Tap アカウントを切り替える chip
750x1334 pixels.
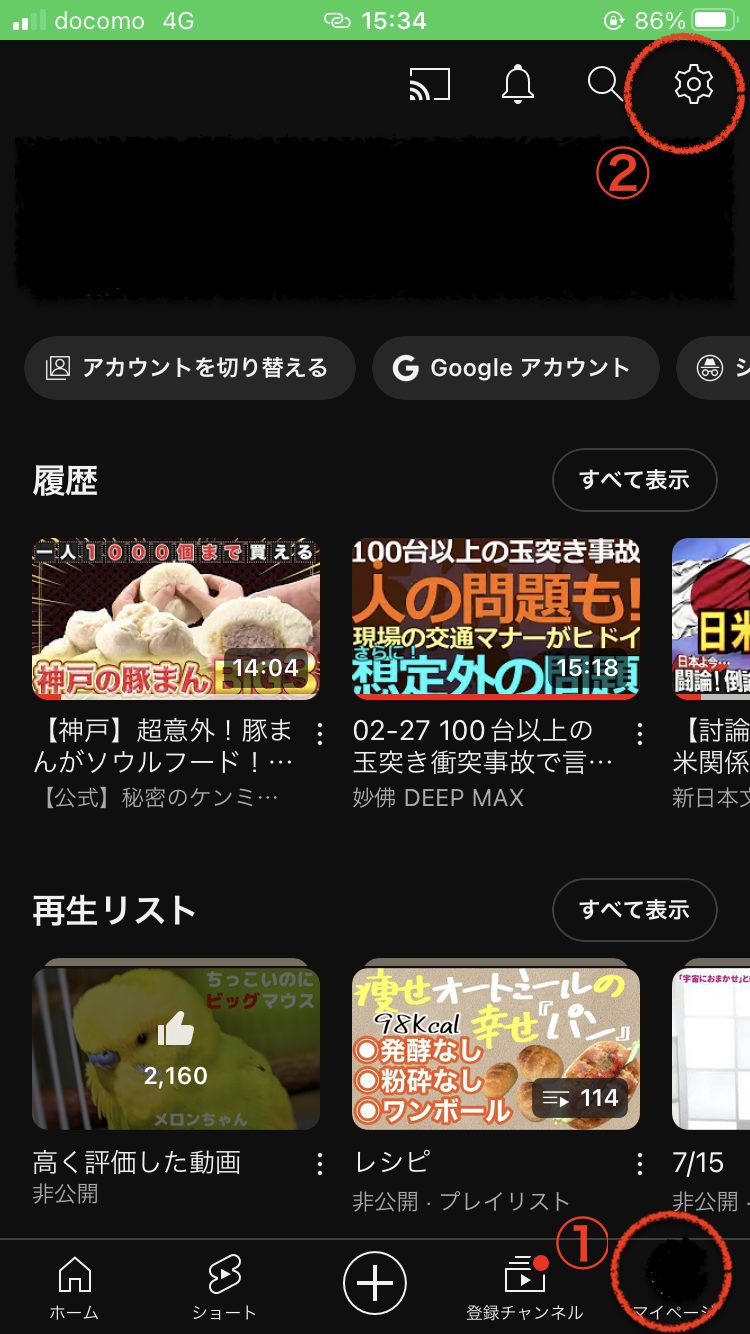click(189, 368)
